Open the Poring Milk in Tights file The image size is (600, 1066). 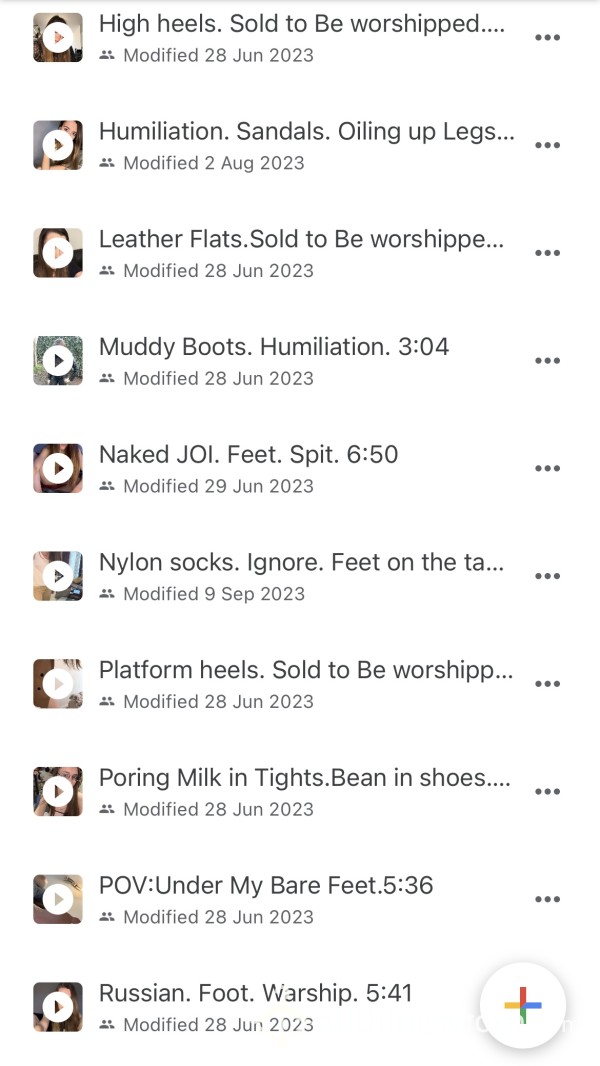pyautogui.click(x=274, y=792)
